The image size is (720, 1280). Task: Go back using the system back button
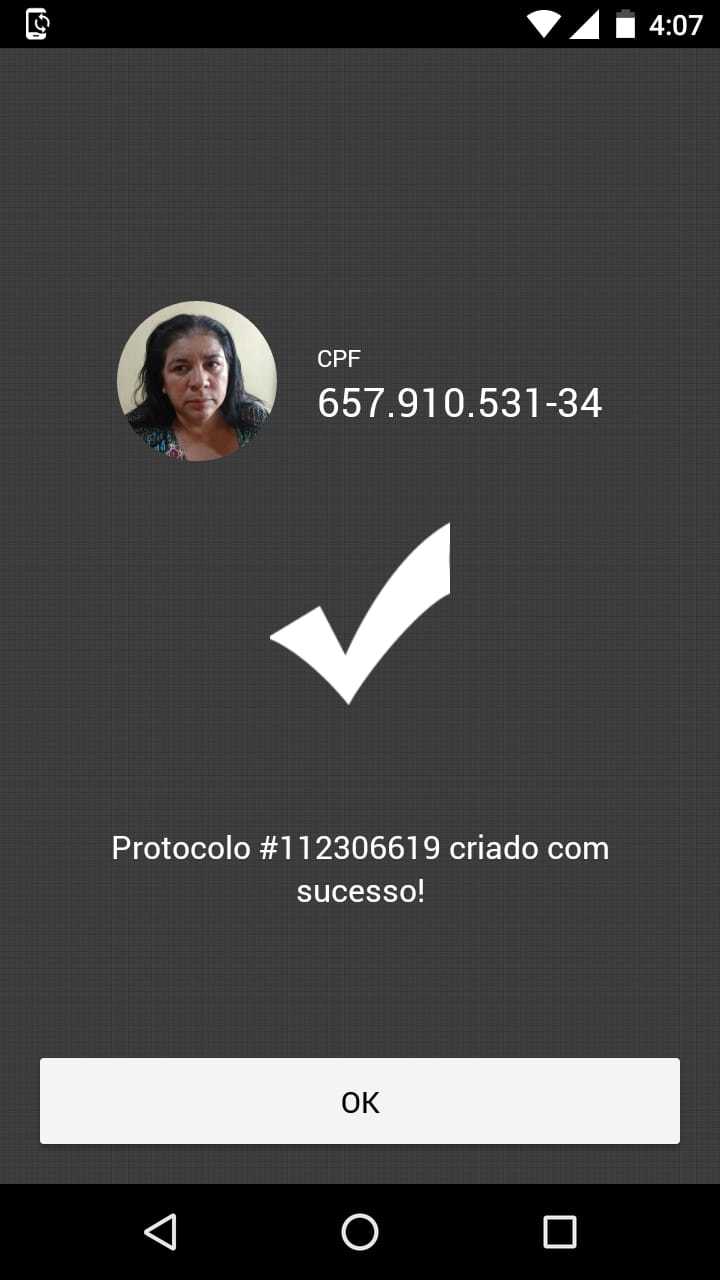coord(160,1232)
